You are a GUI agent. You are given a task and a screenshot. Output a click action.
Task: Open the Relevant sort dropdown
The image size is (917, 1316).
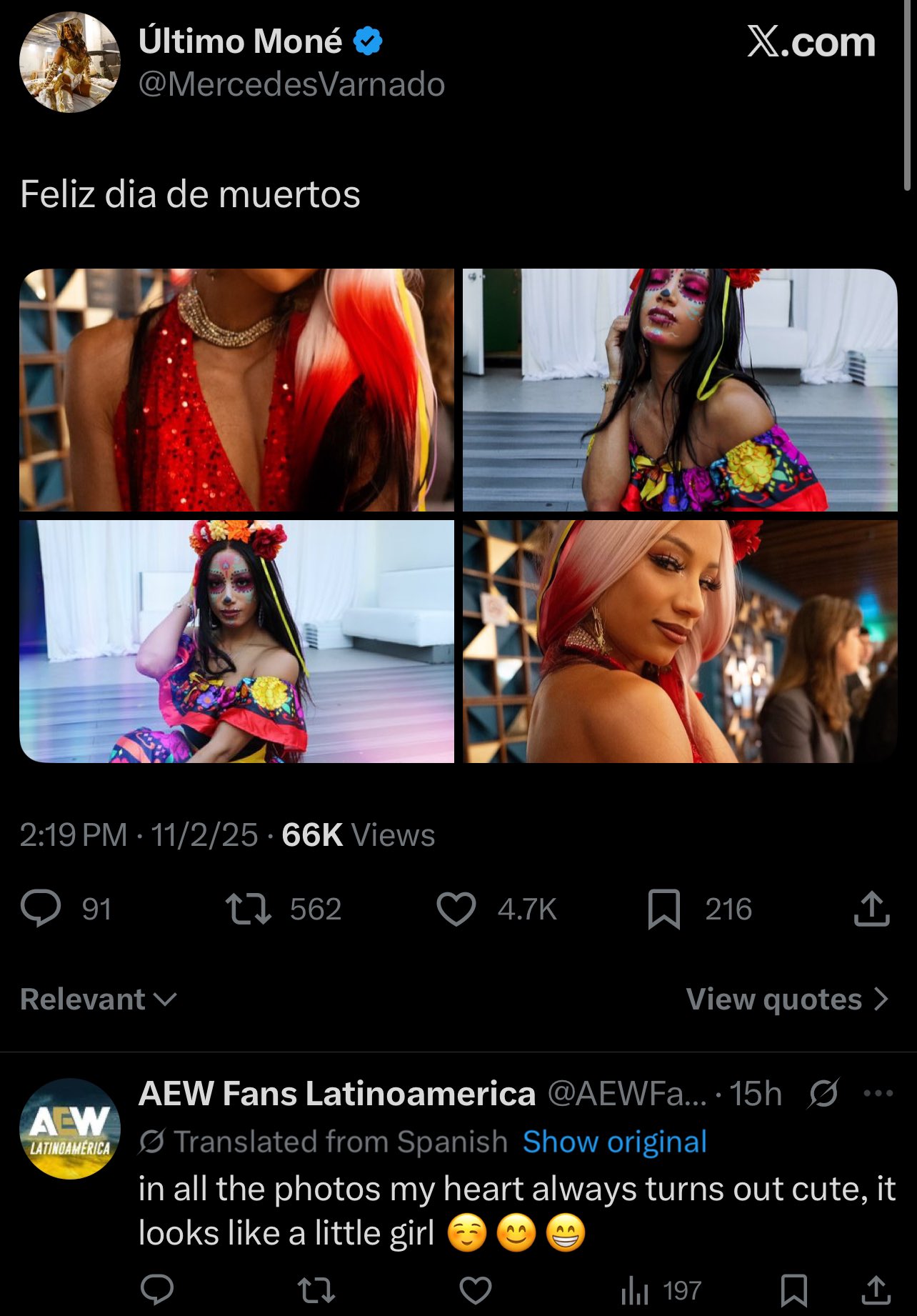pyautogui.click(x=98, y=999)
